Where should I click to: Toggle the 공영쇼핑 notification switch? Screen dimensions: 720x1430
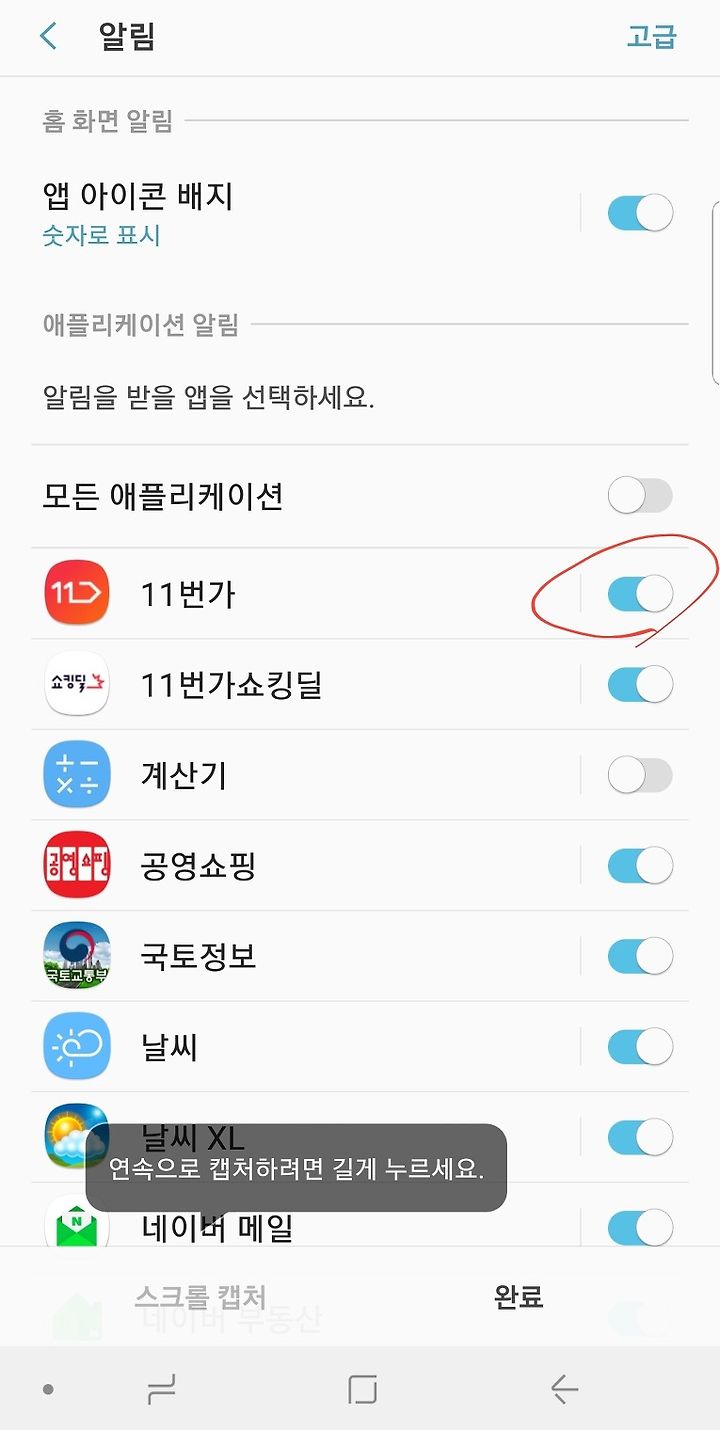click(640, 865)
